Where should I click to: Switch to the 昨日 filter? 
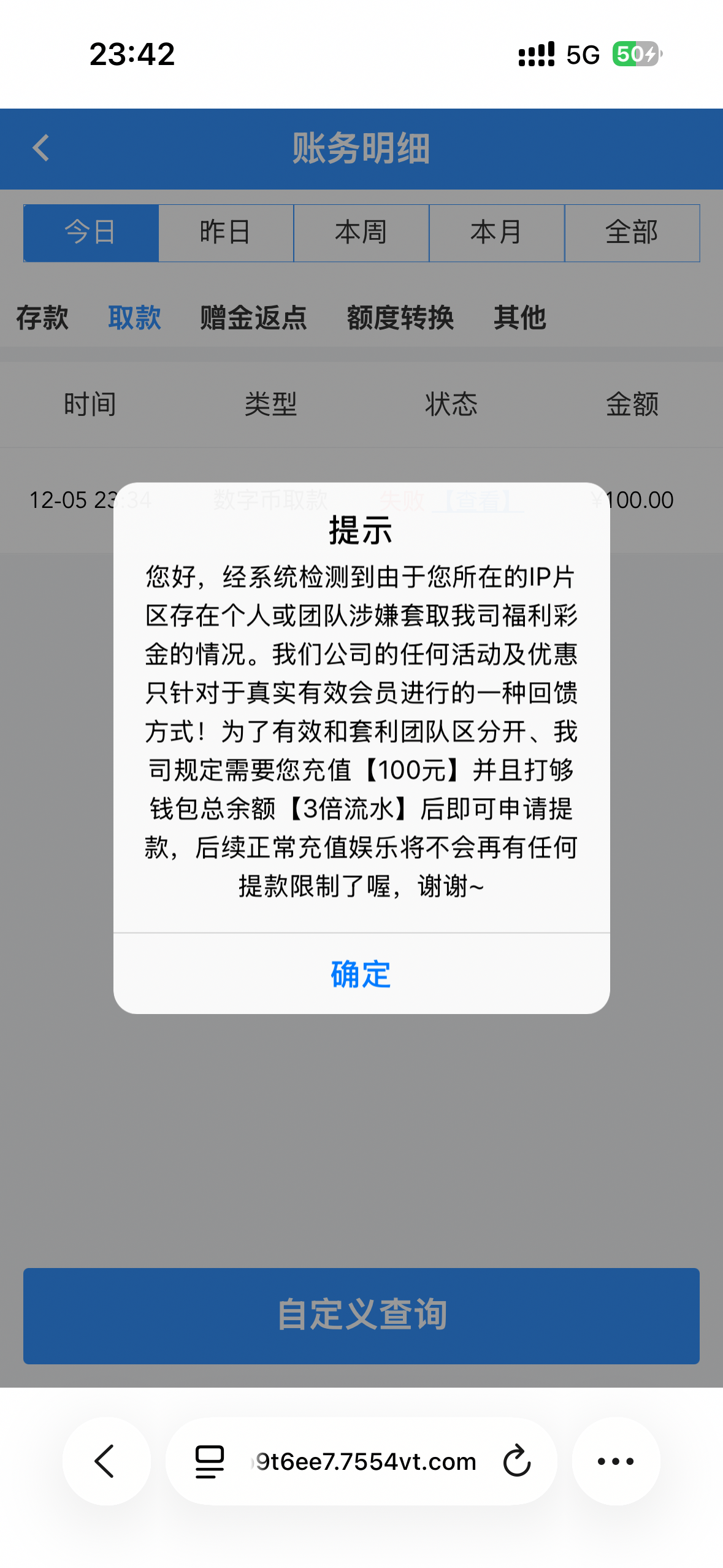pos(226,233)
